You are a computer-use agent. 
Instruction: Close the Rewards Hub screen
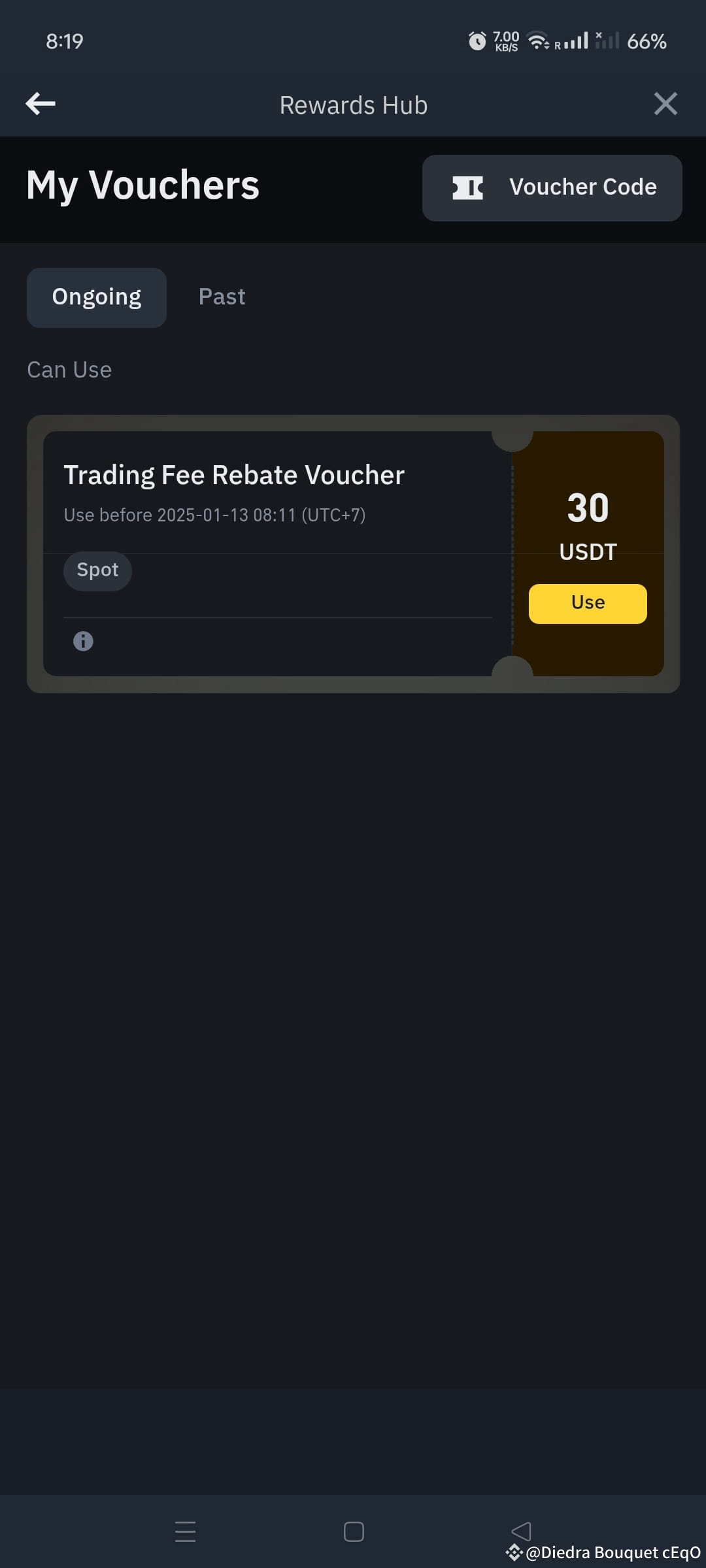(665, 103)
